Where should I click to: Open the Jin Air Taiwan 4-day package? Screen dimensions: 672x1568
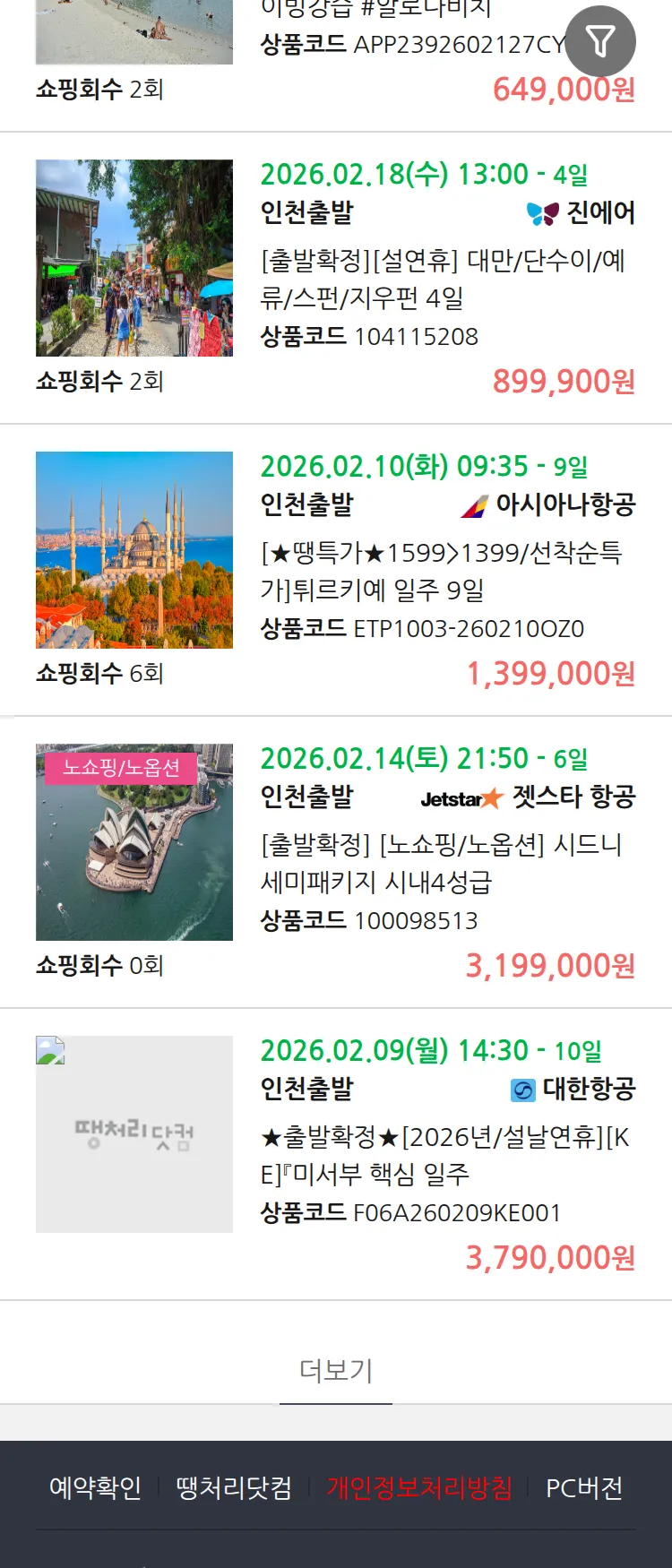click(x=444, y=280)
